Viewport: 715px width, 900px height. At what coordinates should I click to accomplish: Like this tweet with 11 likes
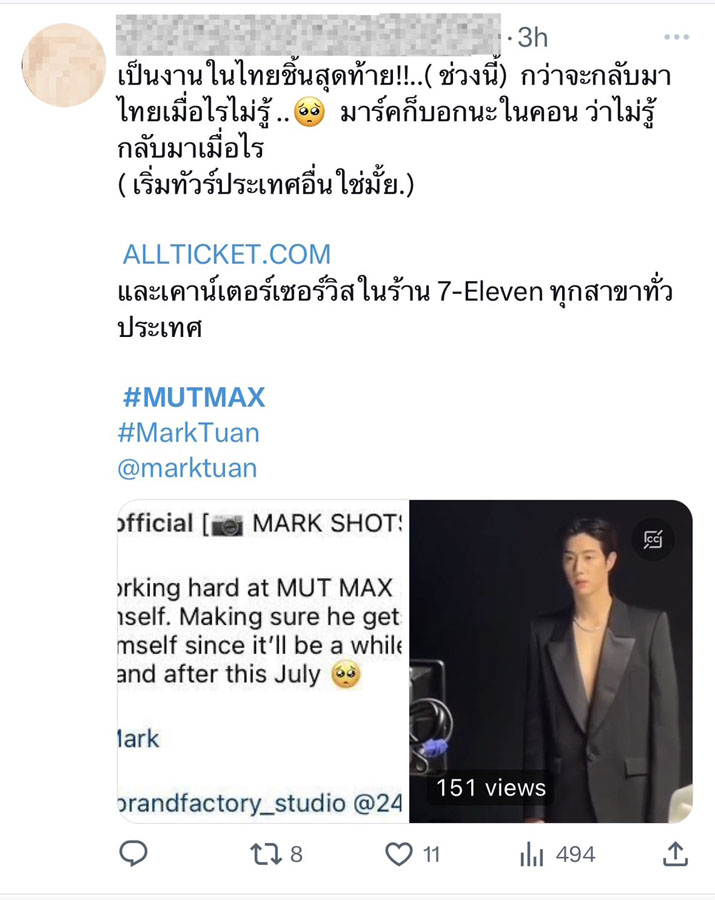pyautogui.click(x=400, y=854)
